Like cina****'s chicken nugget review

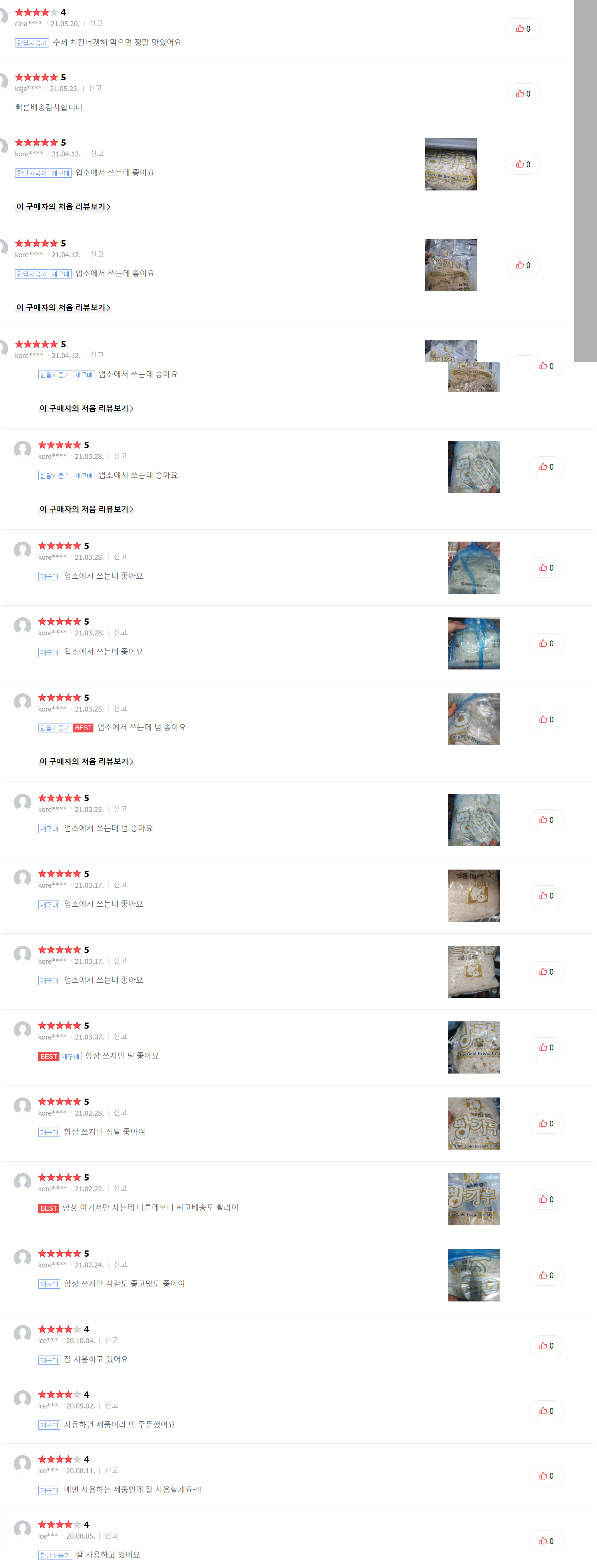pos(523,29)
